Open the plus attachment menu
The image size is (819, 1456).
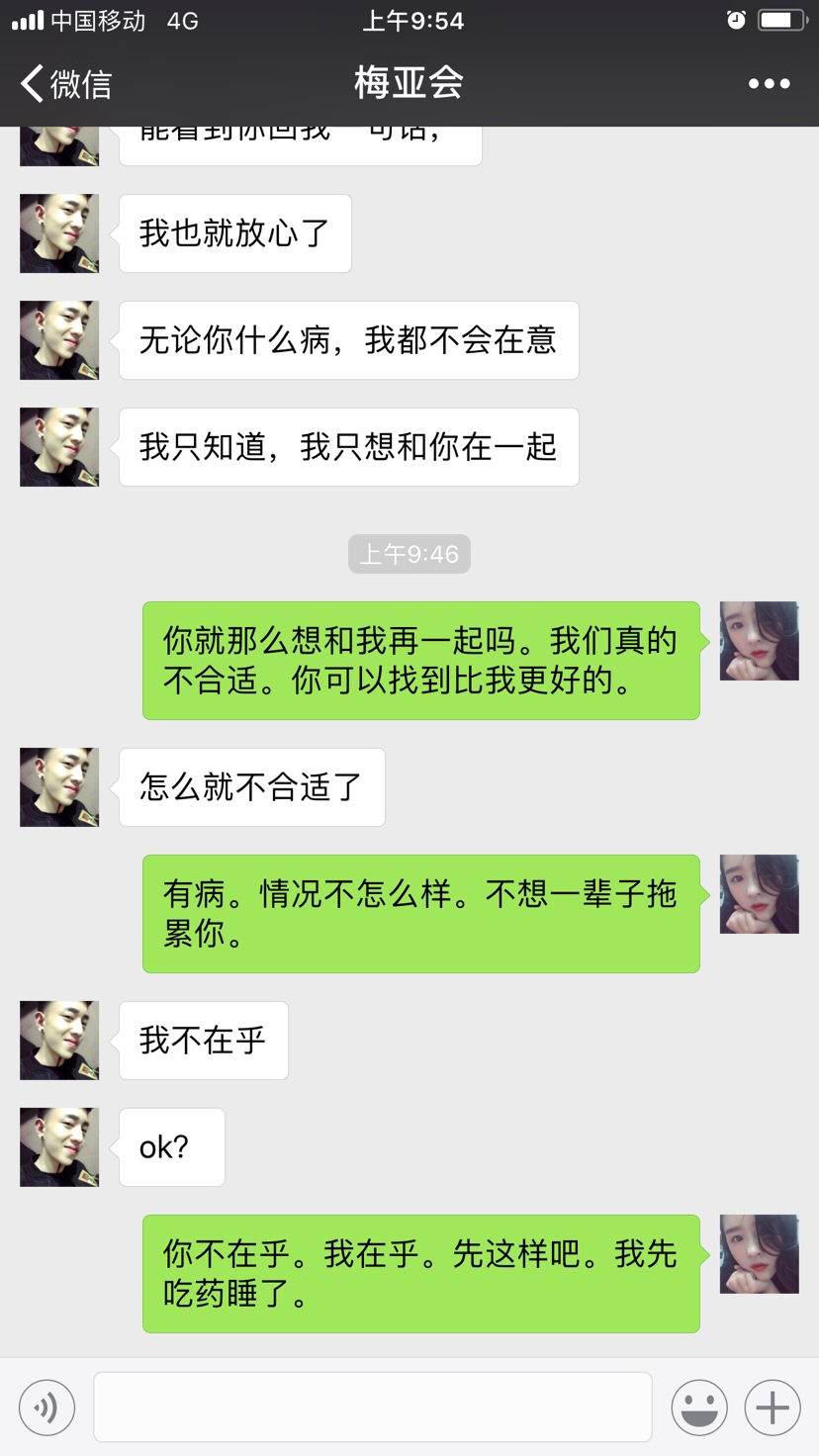[772, 1407]
